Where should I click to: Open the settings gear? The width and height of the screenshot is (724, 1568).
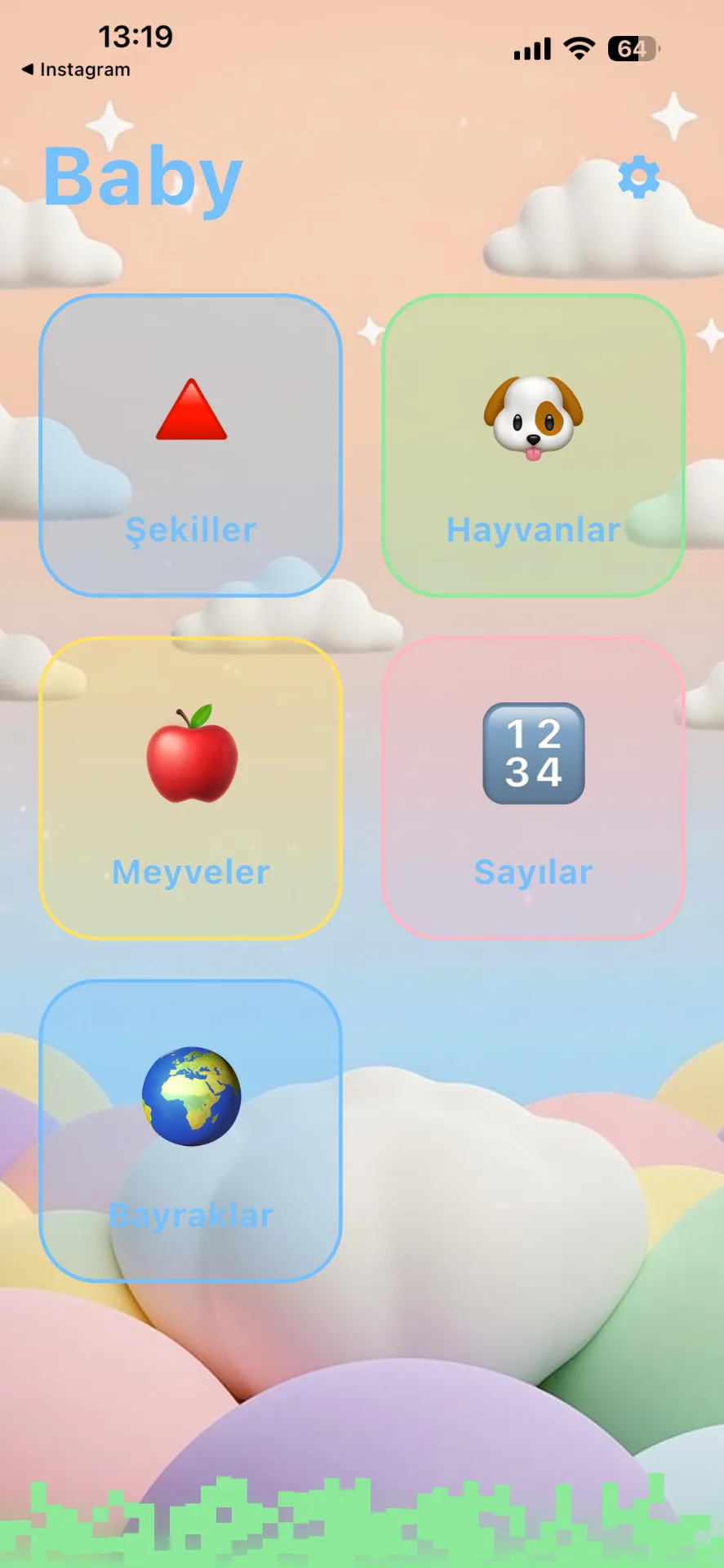coord(640,176)
